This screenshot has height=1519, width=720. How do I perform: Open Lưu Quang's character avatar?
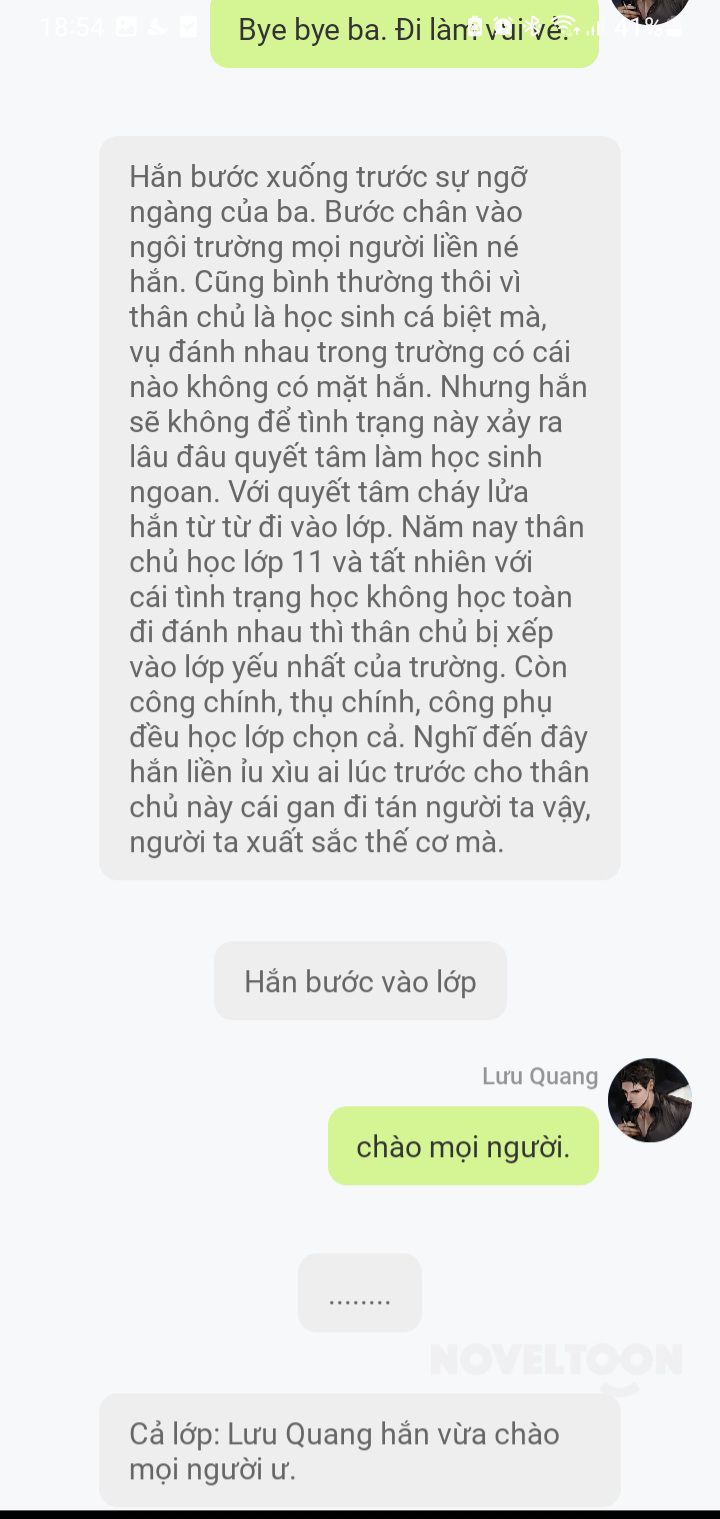pos(649,1100)
